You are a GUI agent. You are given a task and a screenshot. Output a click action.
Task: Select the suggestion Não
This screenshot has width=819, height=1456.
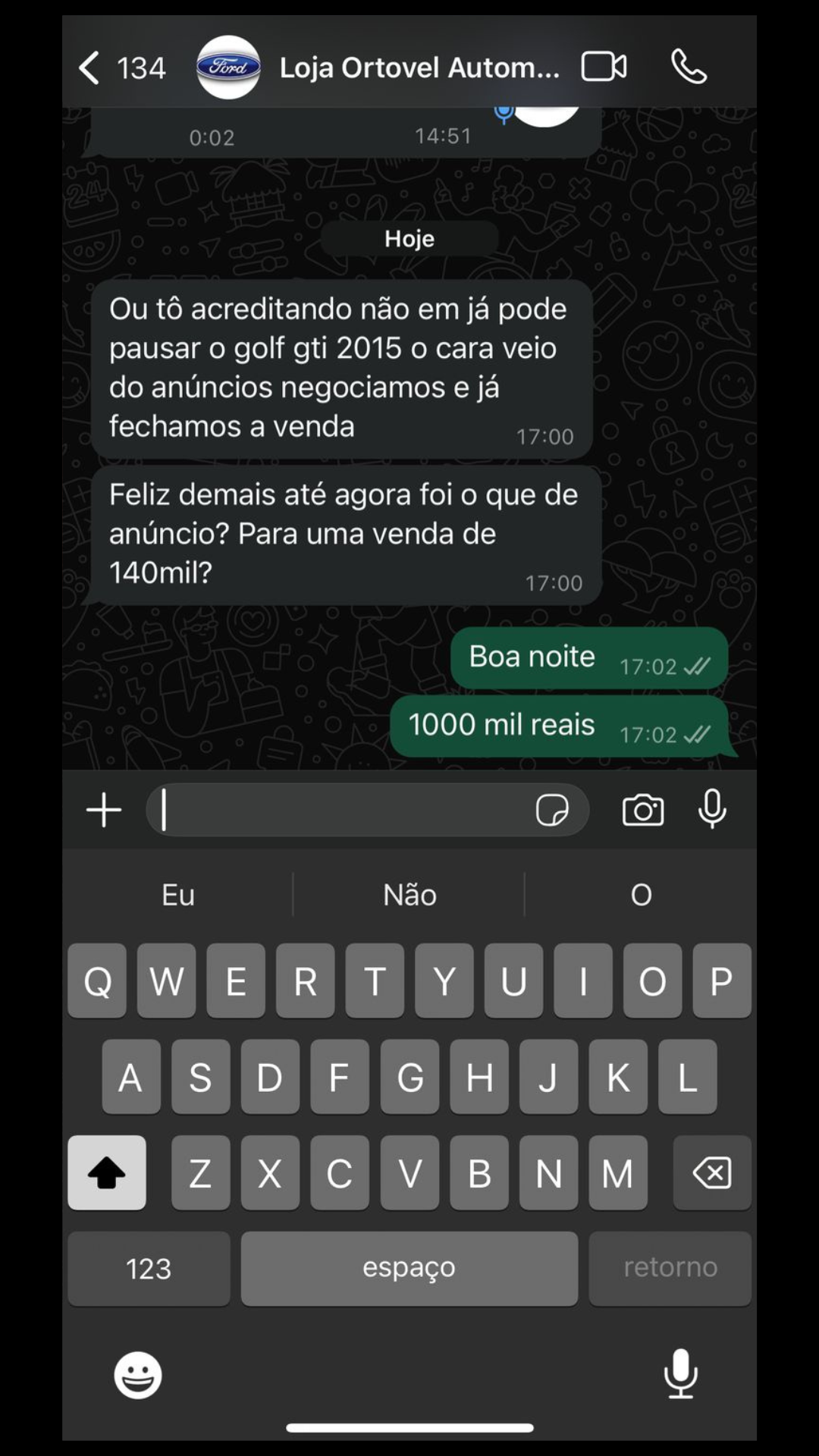409,896
